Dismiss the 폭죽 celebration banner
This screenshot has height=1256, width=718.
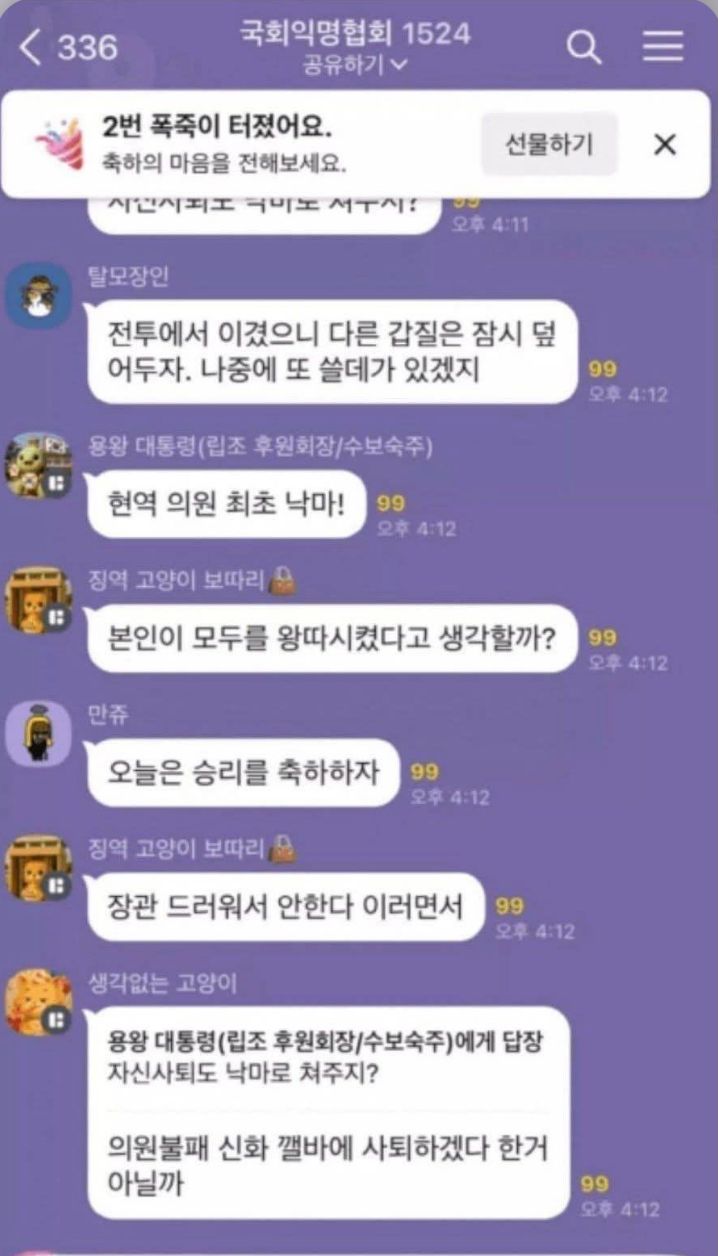[665, 145]
